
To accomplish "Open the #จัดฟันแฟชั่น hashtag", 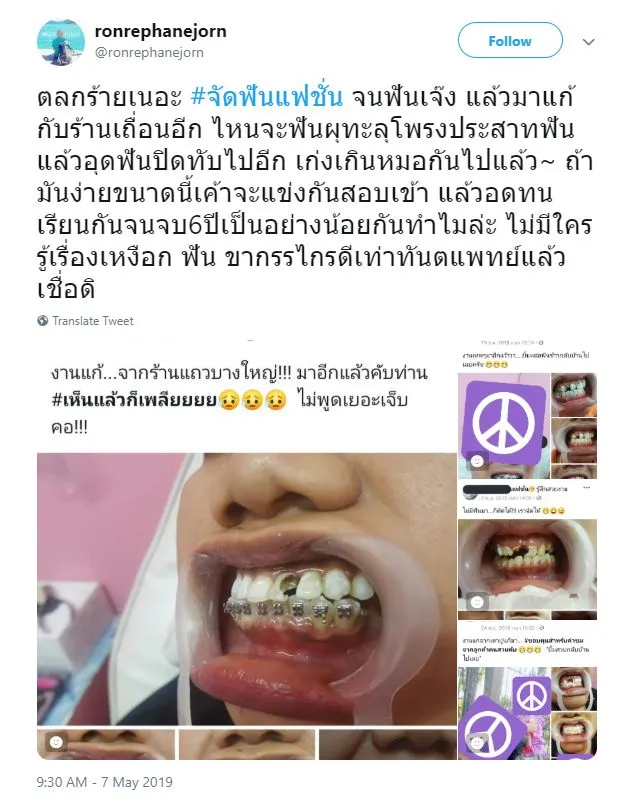I will click(x=265, y=97).
